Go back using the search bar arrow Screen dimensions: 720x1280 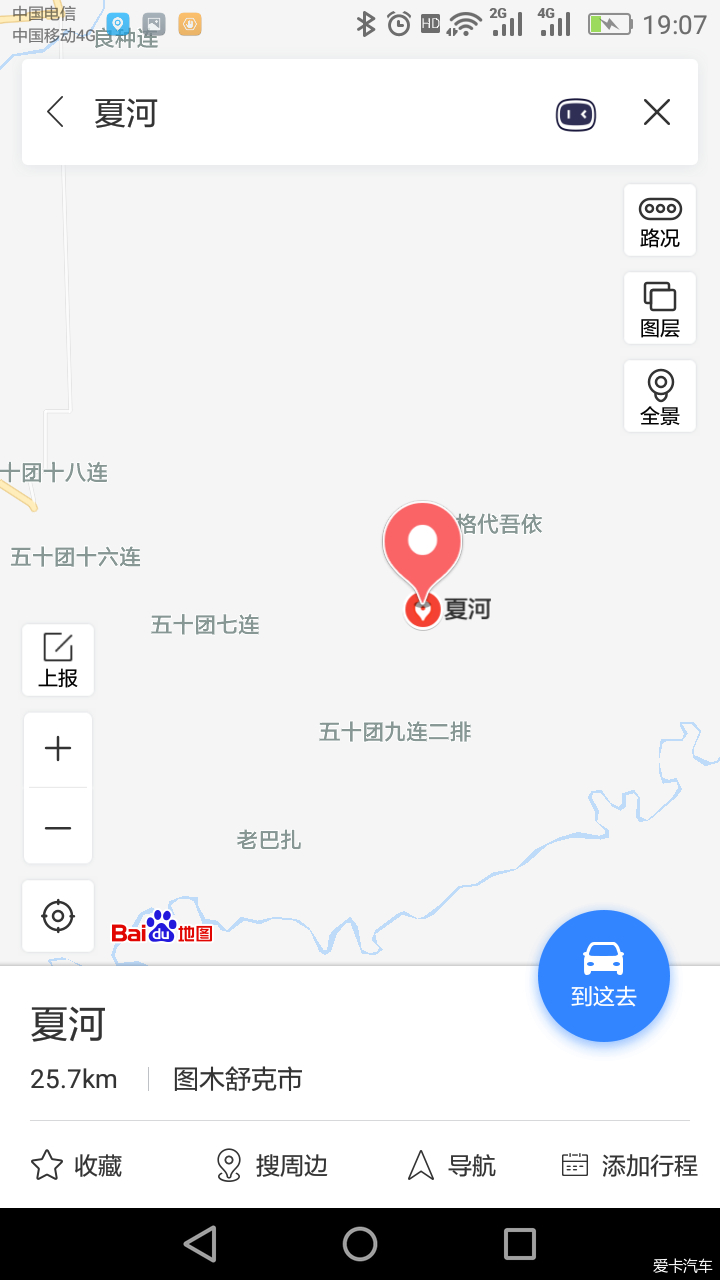(x=55, y=112)
